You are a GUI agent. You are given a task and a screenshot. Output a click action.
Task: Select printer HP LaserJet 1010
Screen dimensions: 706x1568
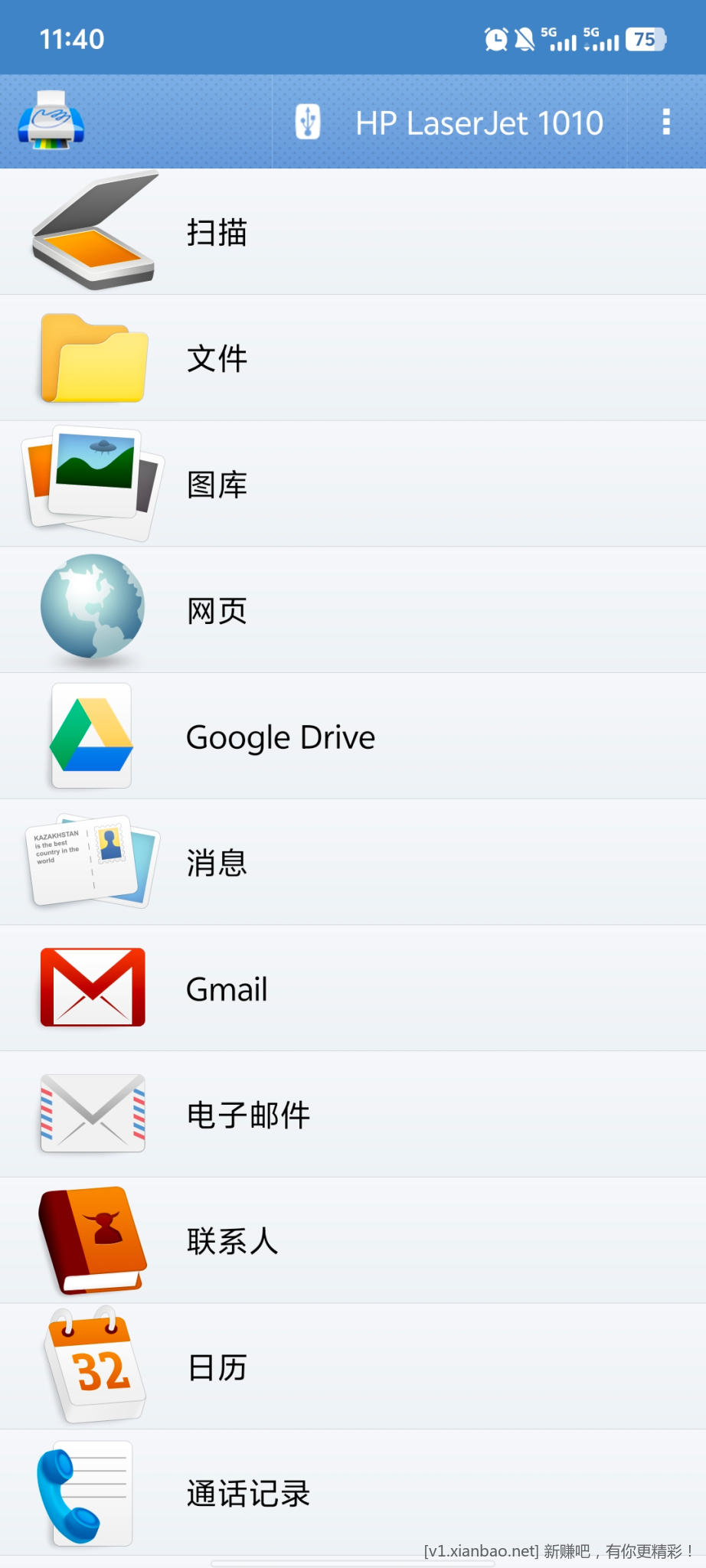[x=480, y=120]
